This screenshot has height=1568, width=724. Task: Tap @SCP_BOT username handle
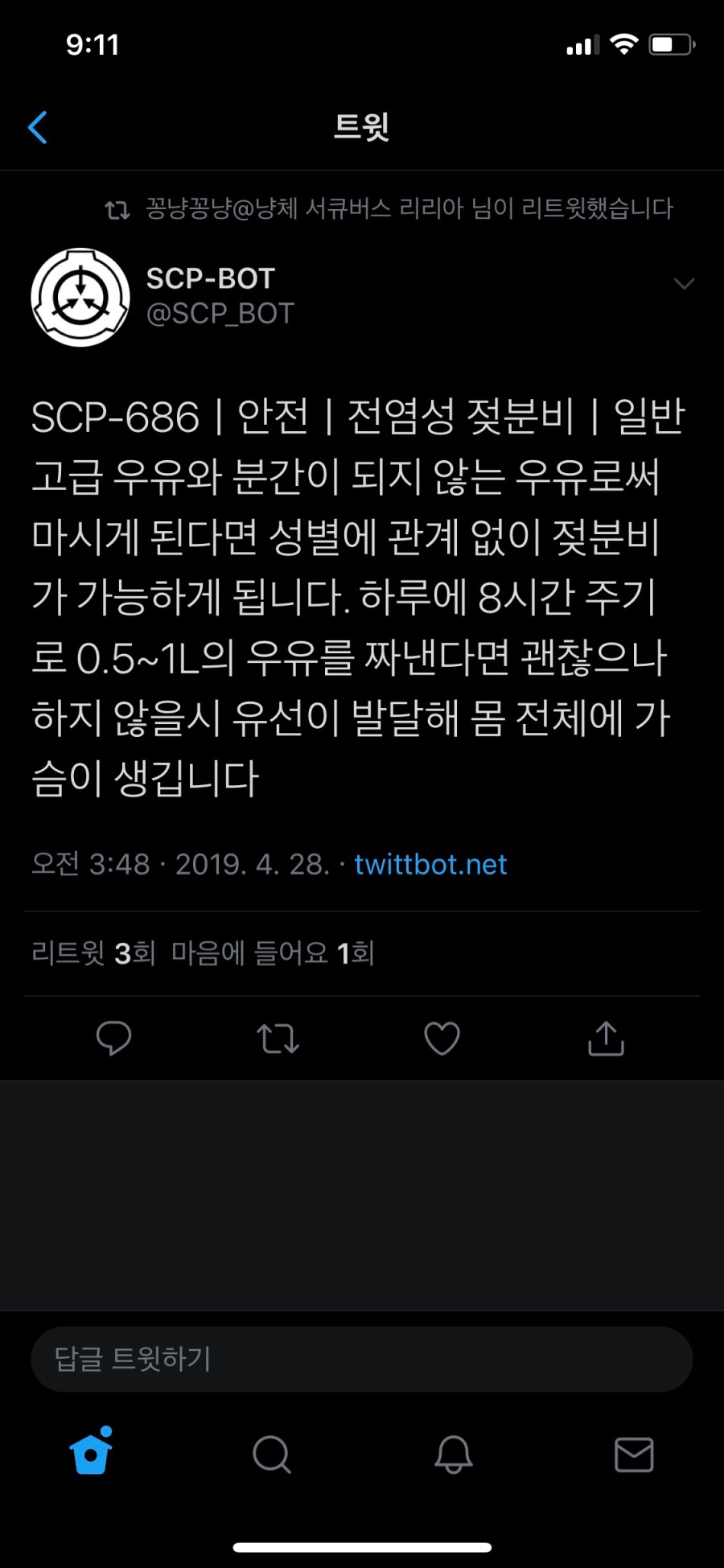[220, 314]
